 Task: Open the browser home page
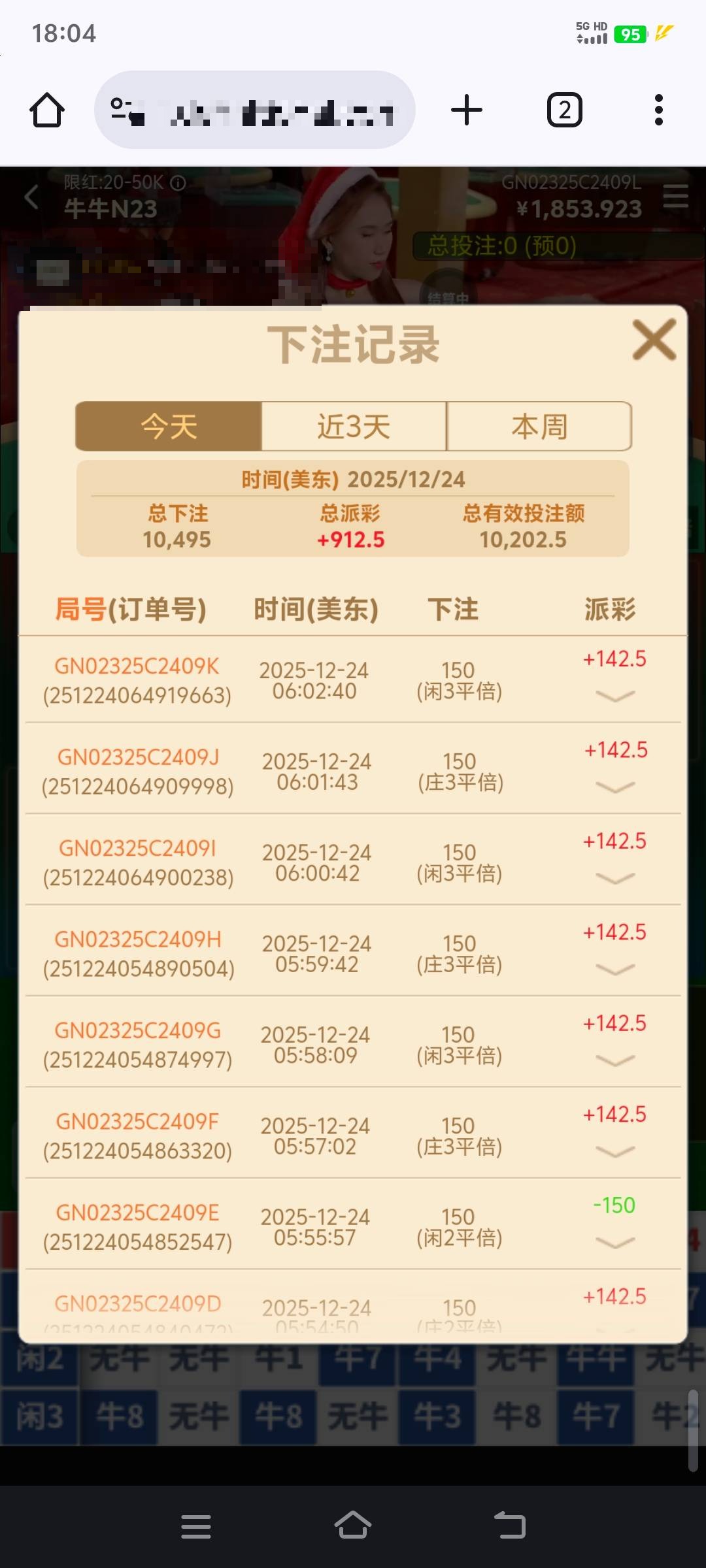tap(47, 110)
